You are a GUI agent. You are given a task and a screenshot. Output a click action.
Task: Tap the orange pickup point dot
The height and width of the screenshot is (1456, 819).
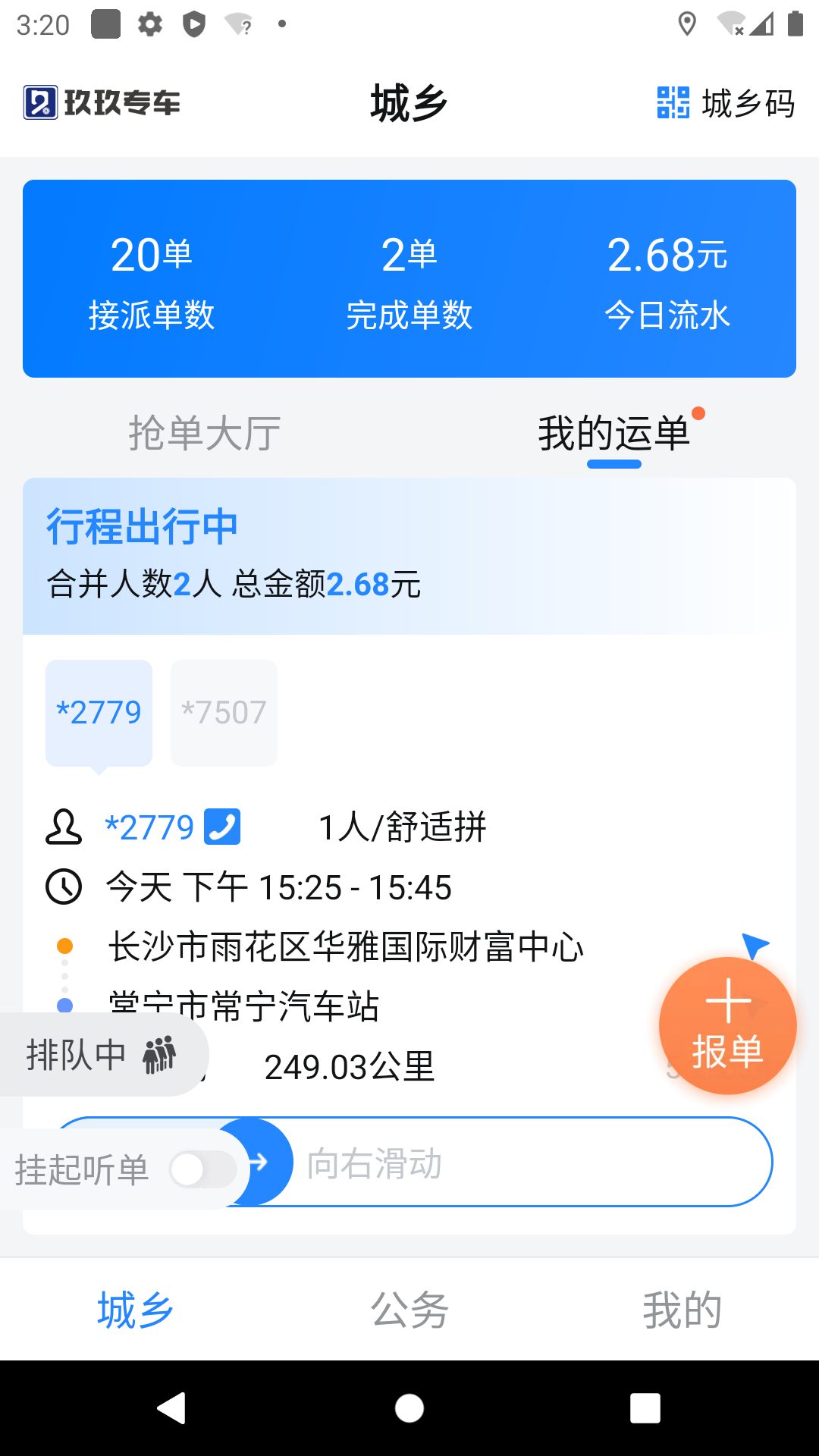tap(64, 944)
